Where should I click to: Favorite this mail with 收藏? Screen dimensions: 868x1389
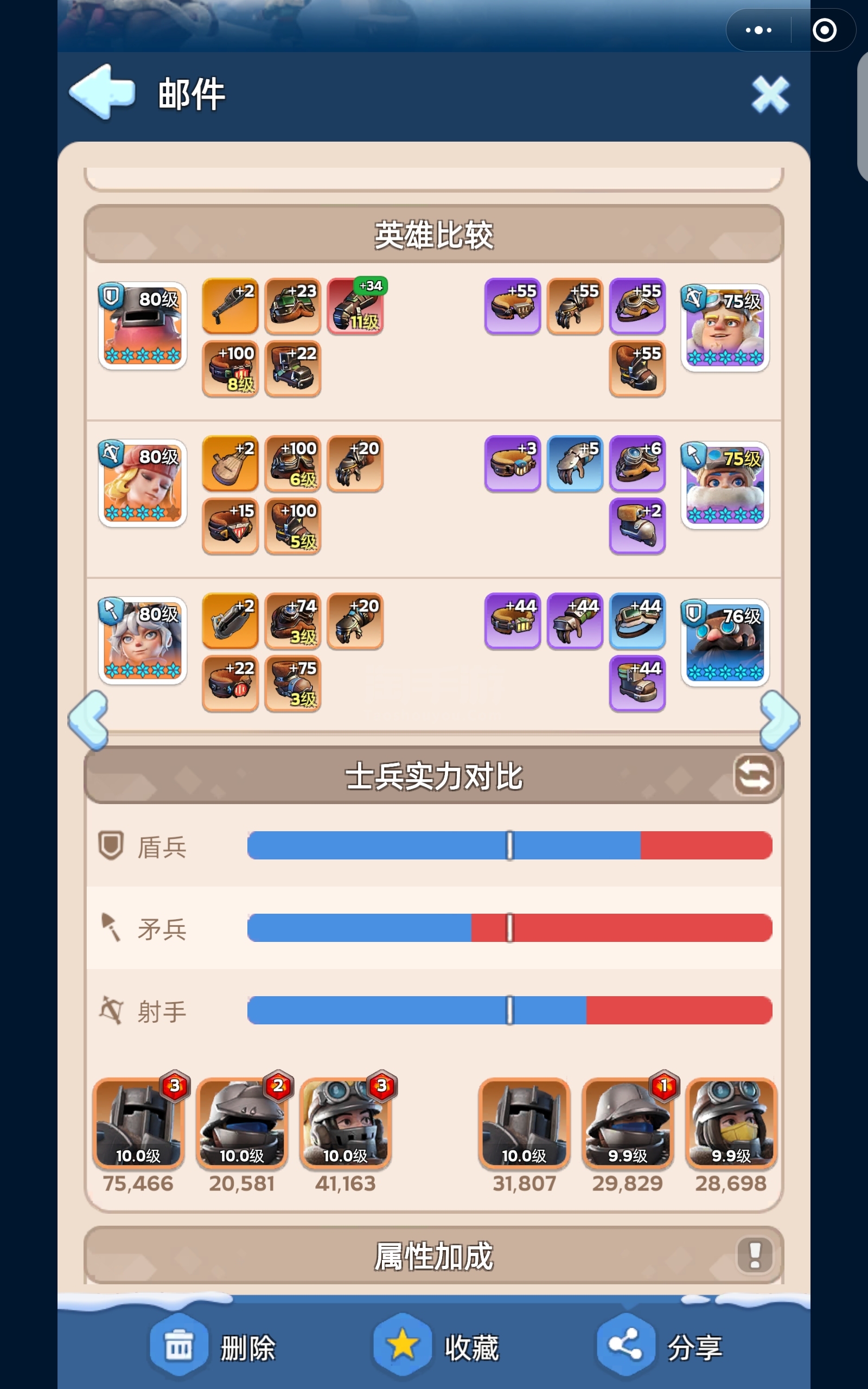(x=436, y=1347)
